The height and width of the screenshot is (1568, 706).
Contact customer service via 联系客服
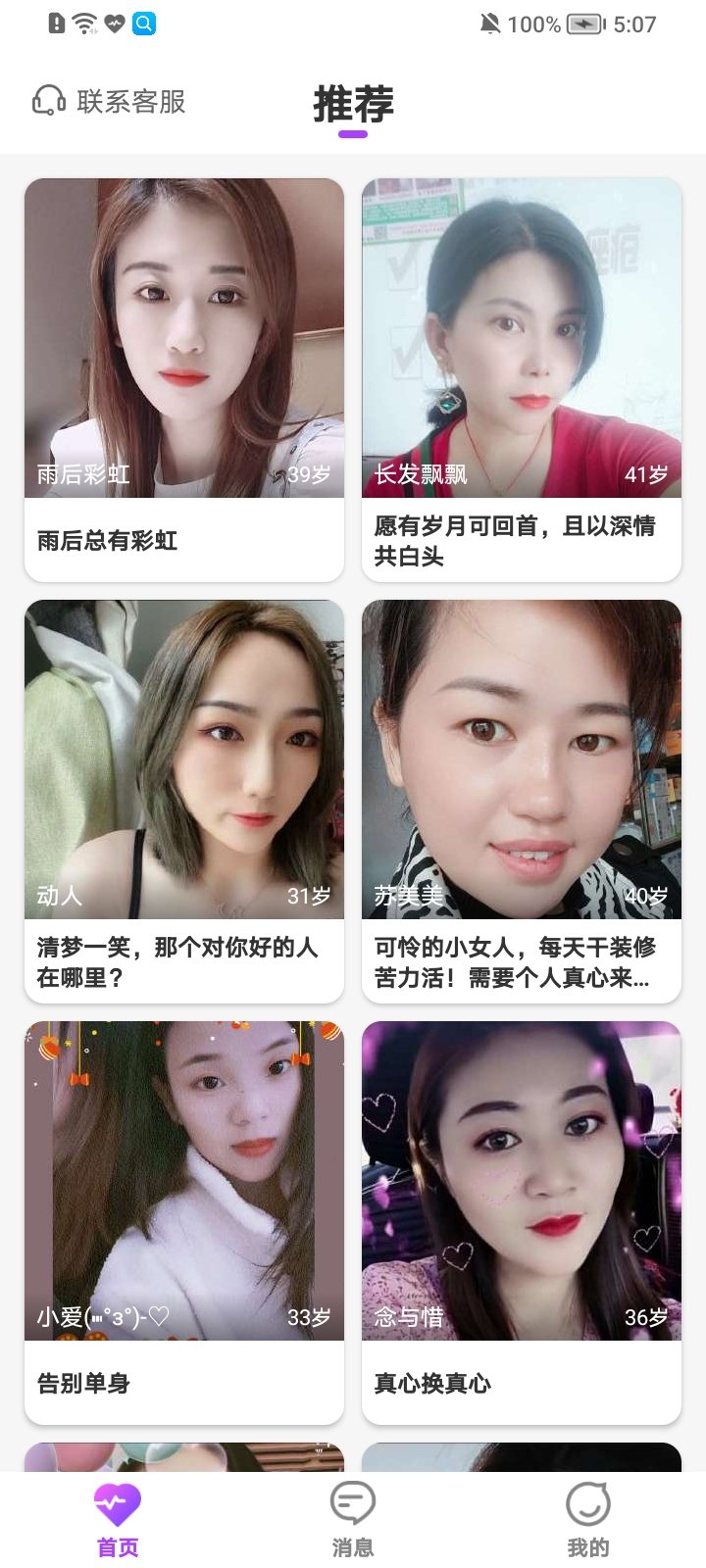[x=110, y=101]
